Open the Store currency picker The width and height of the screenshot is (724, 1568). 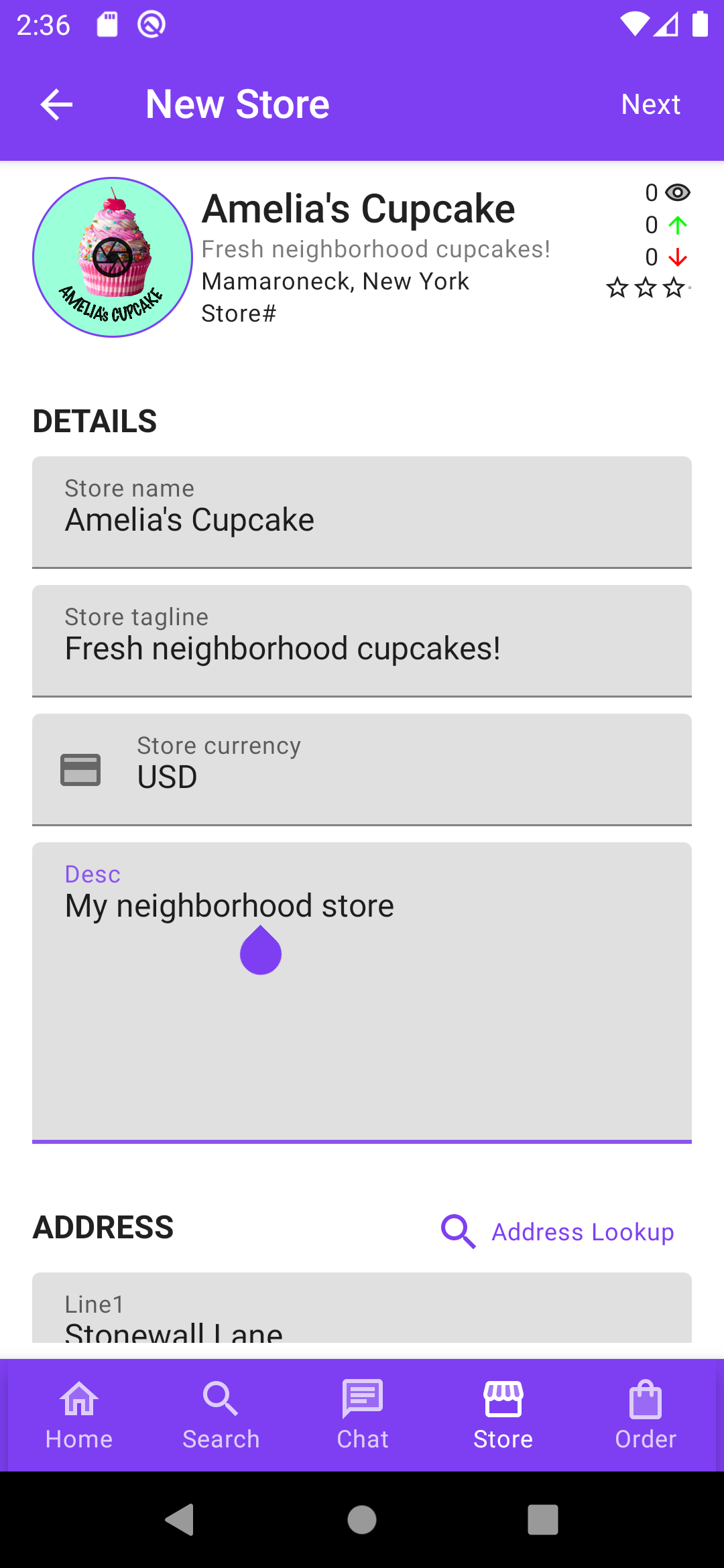tap(362, 770)
